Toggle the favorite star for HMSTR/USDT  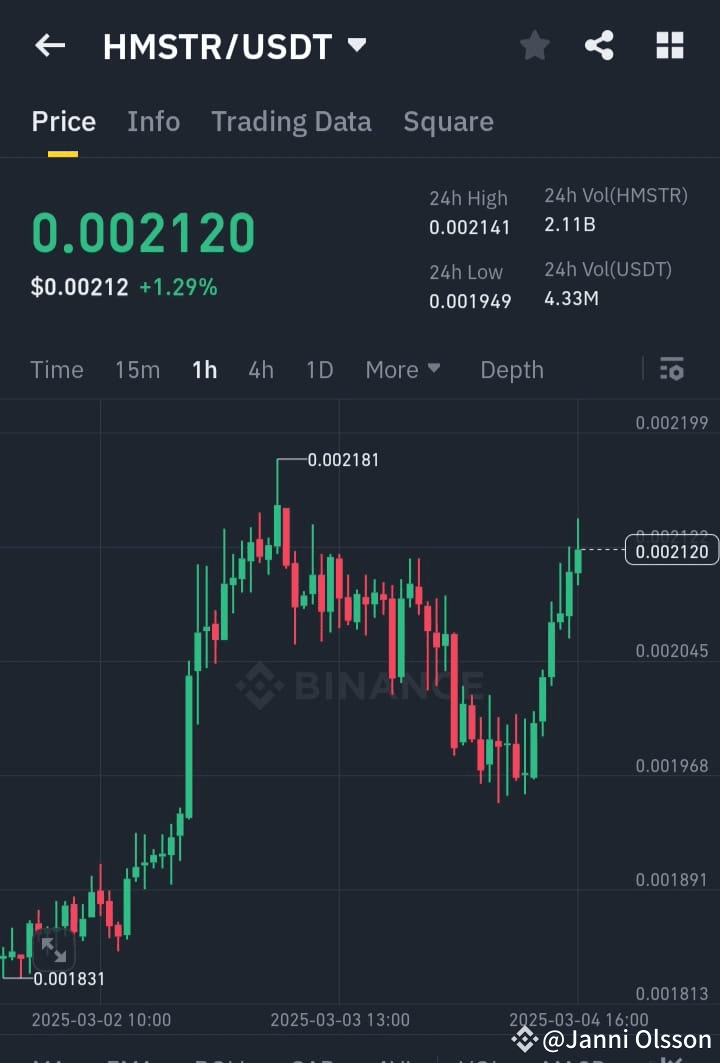pos(534,45)
